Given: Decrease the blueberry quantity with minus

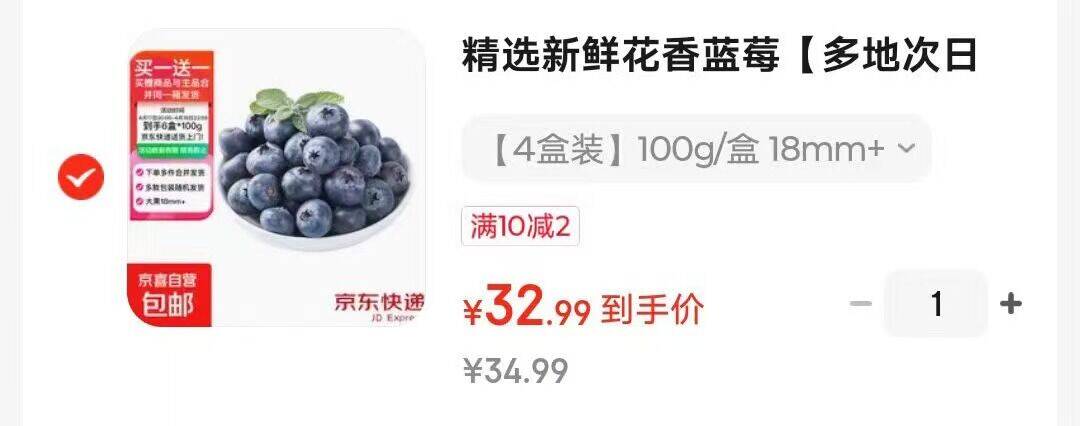Looking at the screenshot, I should [x=860, y=304].
